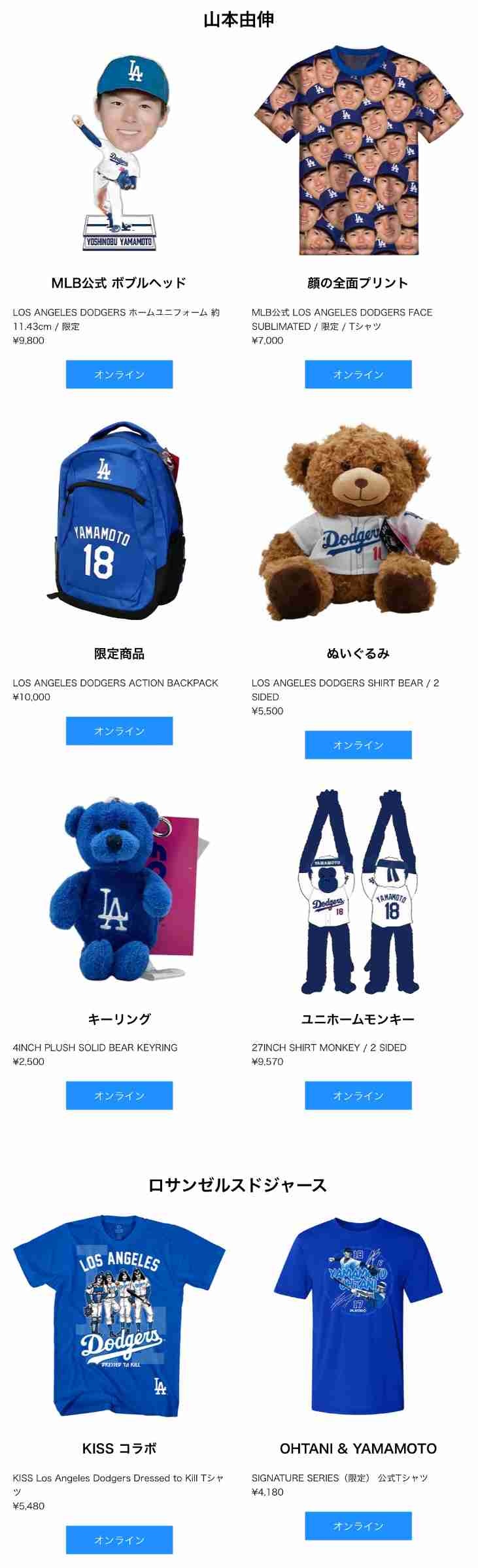Select オンライン button for OHTANI & YAMAMOTO shirt
The width and height of the screenshot is (478, 1568).
358,1526
